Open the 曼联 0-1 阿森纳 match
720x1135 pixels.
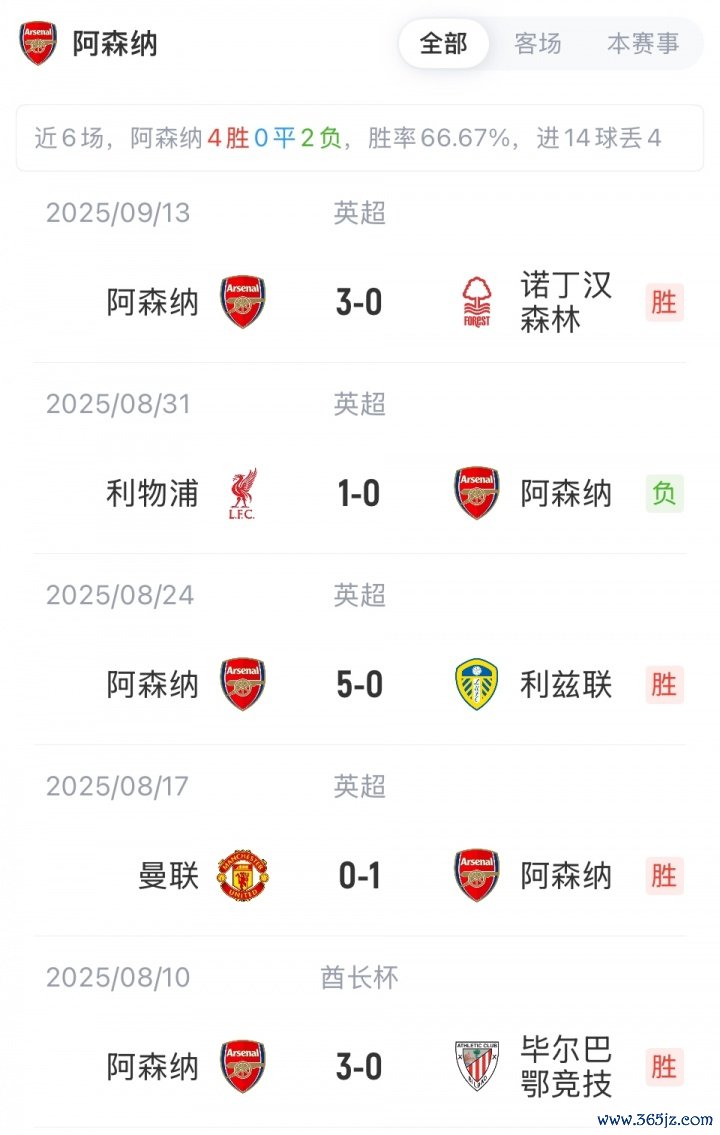pos(359,876)
